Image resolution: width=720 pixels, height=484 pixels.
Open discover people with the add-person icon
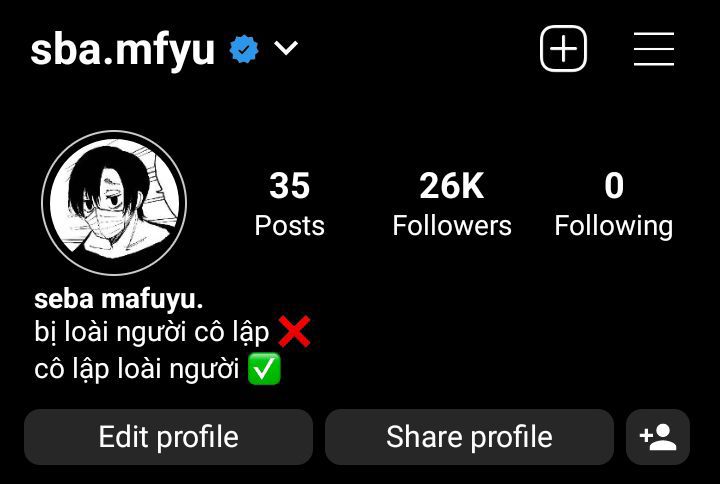658,437
